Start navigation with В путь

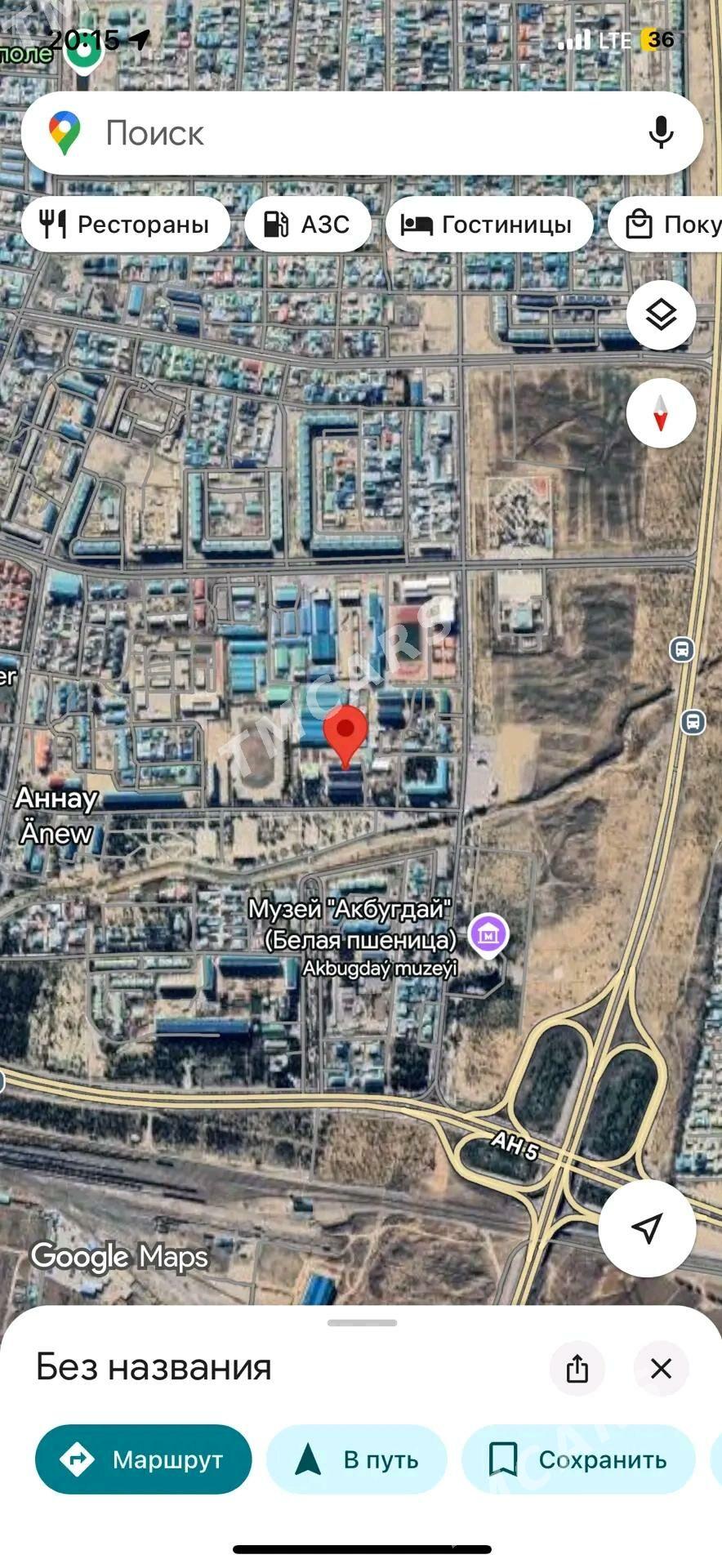tap(357, 1459)
